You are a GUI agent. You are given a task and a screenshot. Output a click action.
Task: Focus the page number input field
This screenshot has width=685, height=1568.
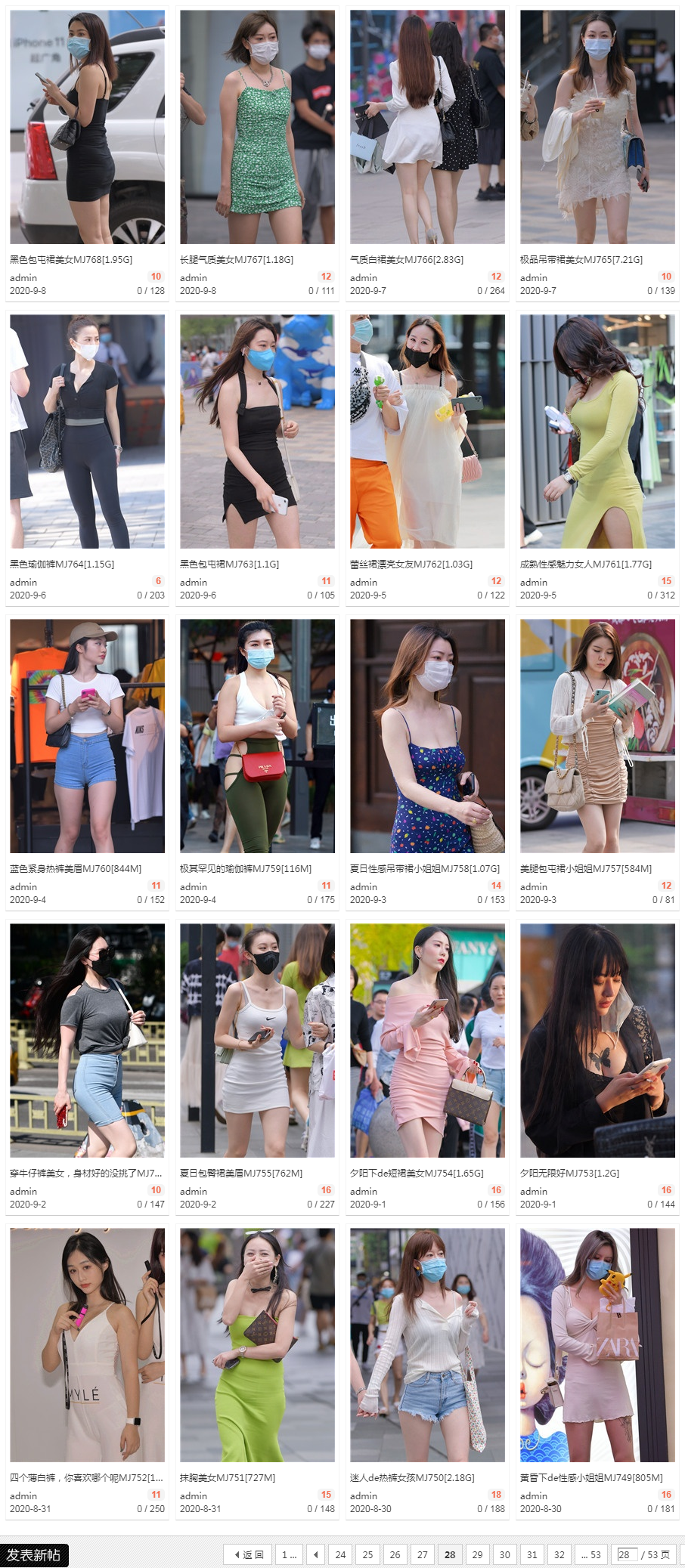(x=625, y=1554)
